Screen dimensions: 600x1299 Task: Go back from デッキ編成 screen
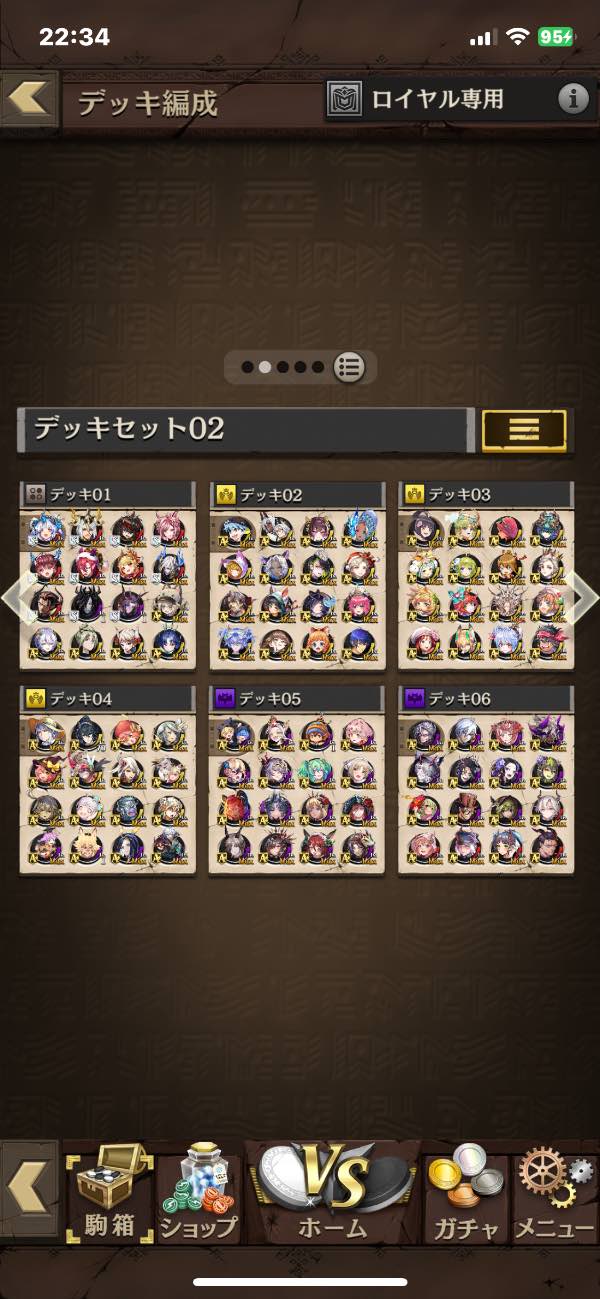[29, 99]
